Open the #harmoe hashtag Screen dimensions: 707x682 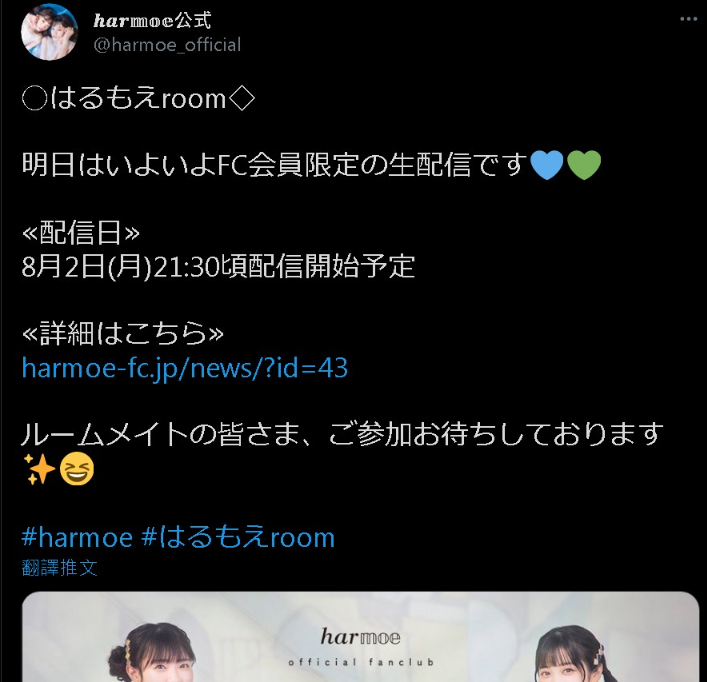tap(77, 537)
